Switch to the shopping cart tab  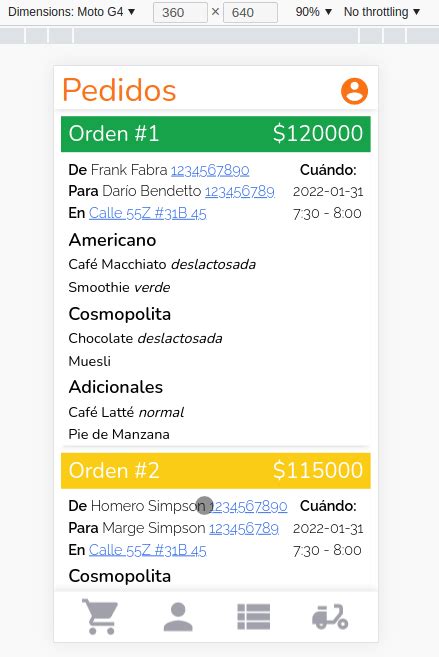(x=100, y=616)
